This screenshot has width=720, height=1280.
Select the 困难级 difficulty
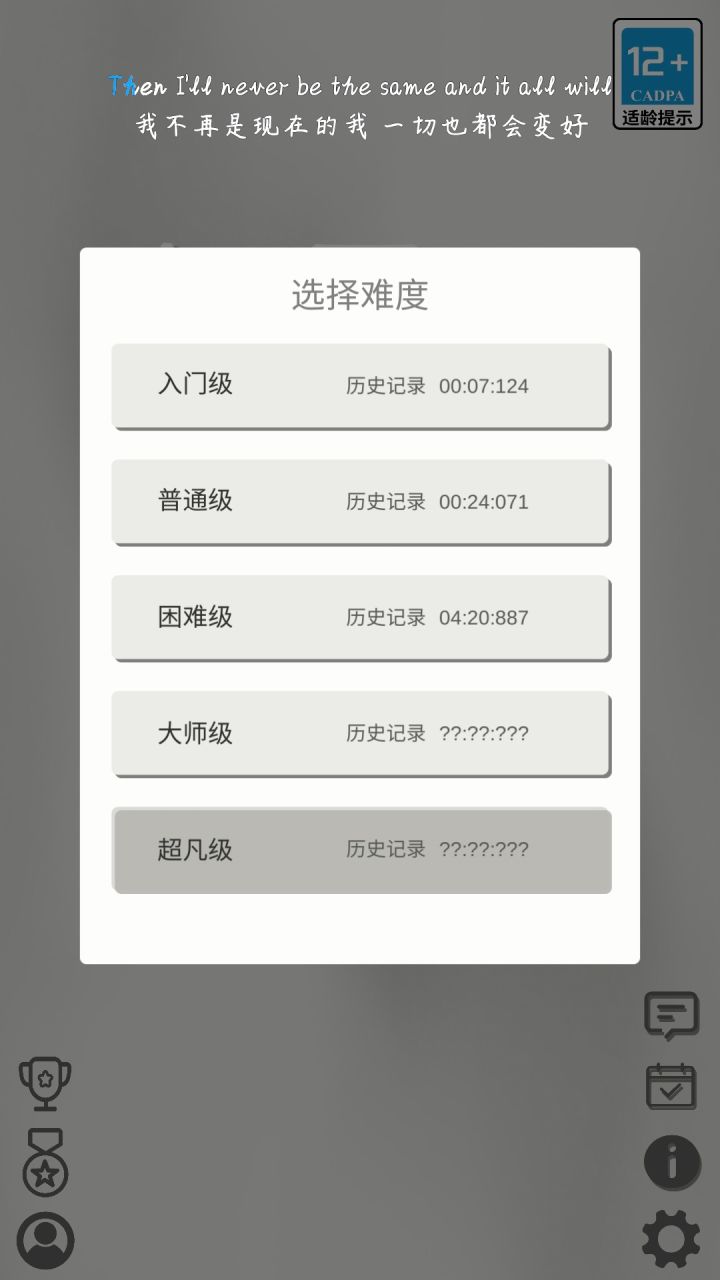pyautogui.click(x=360, y=618)
